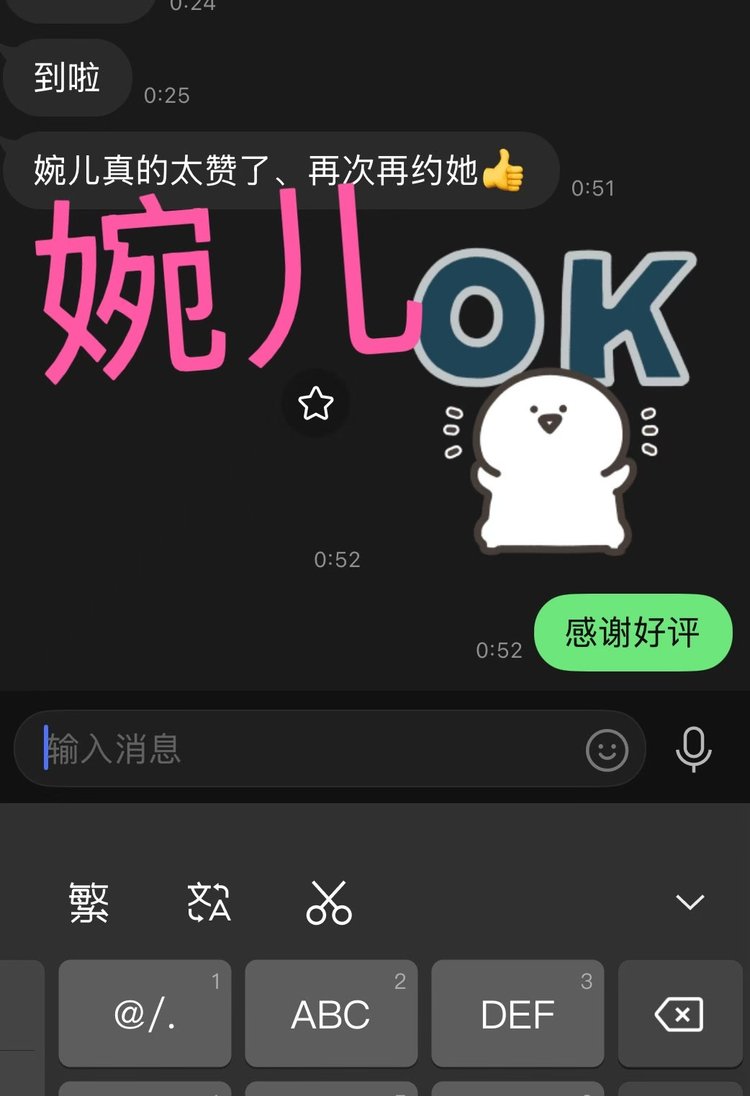
Task: Tap the @/. key on the keyboard
Action: 145,1014
